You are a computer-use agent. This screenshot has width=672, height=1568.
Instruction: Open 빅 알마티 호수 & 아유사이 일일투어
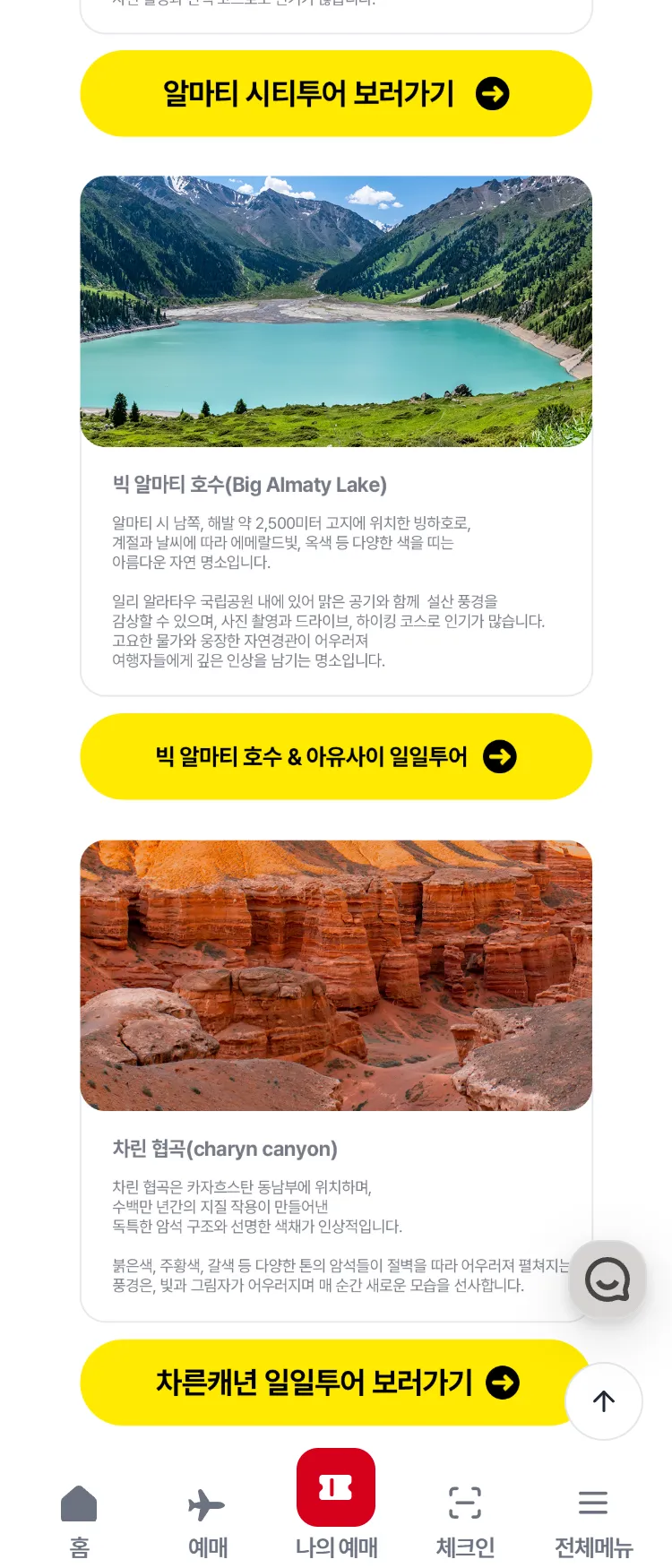pyautogui.click(x=336, y=756)
